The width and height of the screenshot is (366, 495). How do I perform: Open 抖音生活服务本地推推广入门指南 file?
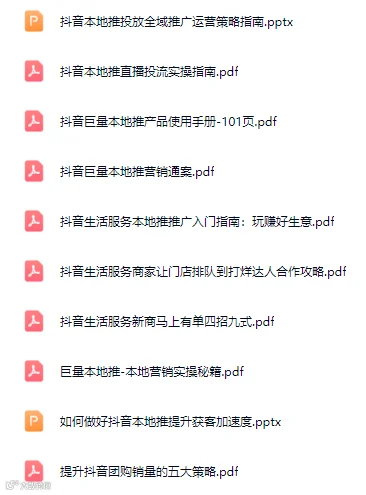(197, 222)
